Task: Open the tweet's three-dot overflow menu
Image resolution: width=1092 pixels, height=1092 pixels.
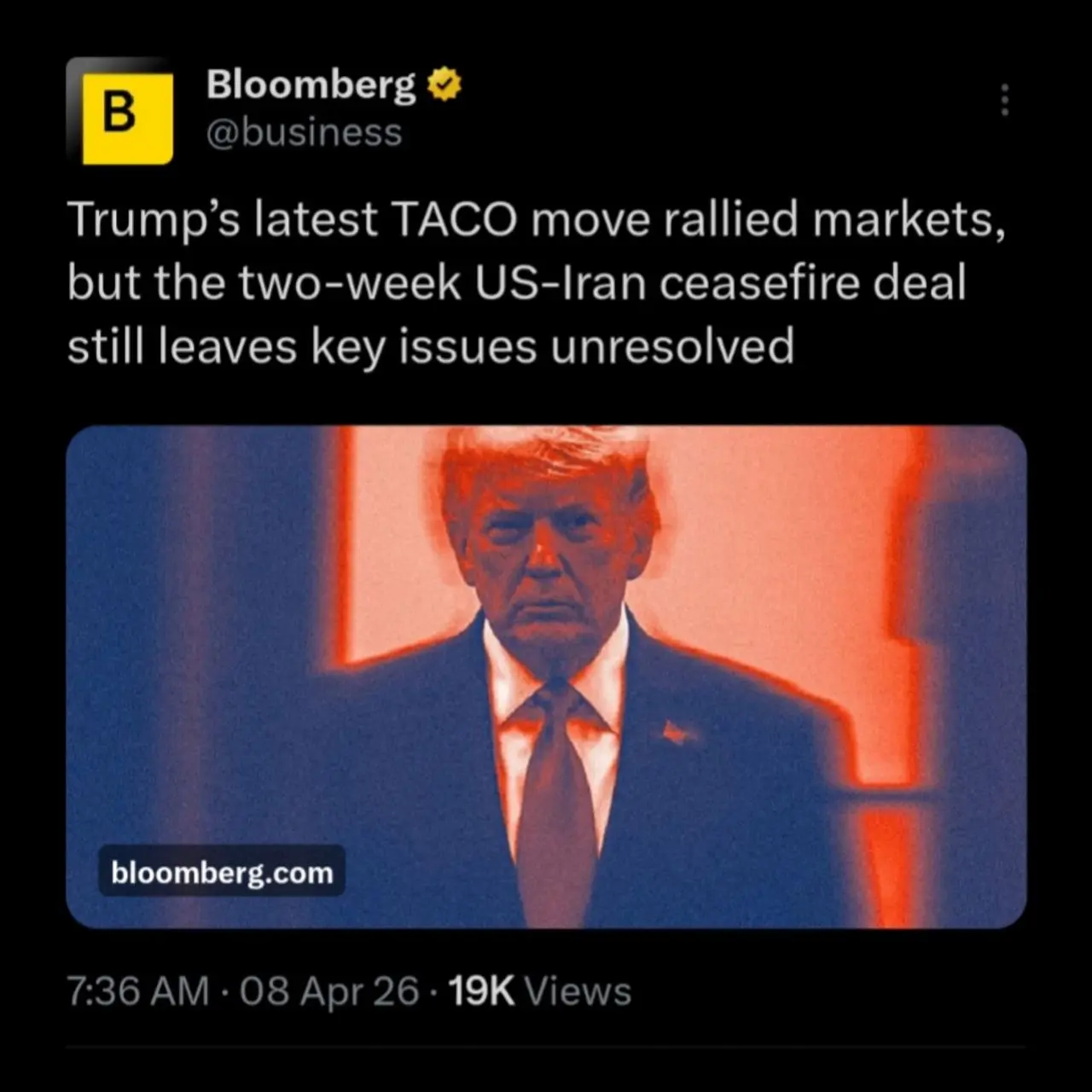Action: click(1005, 100)
